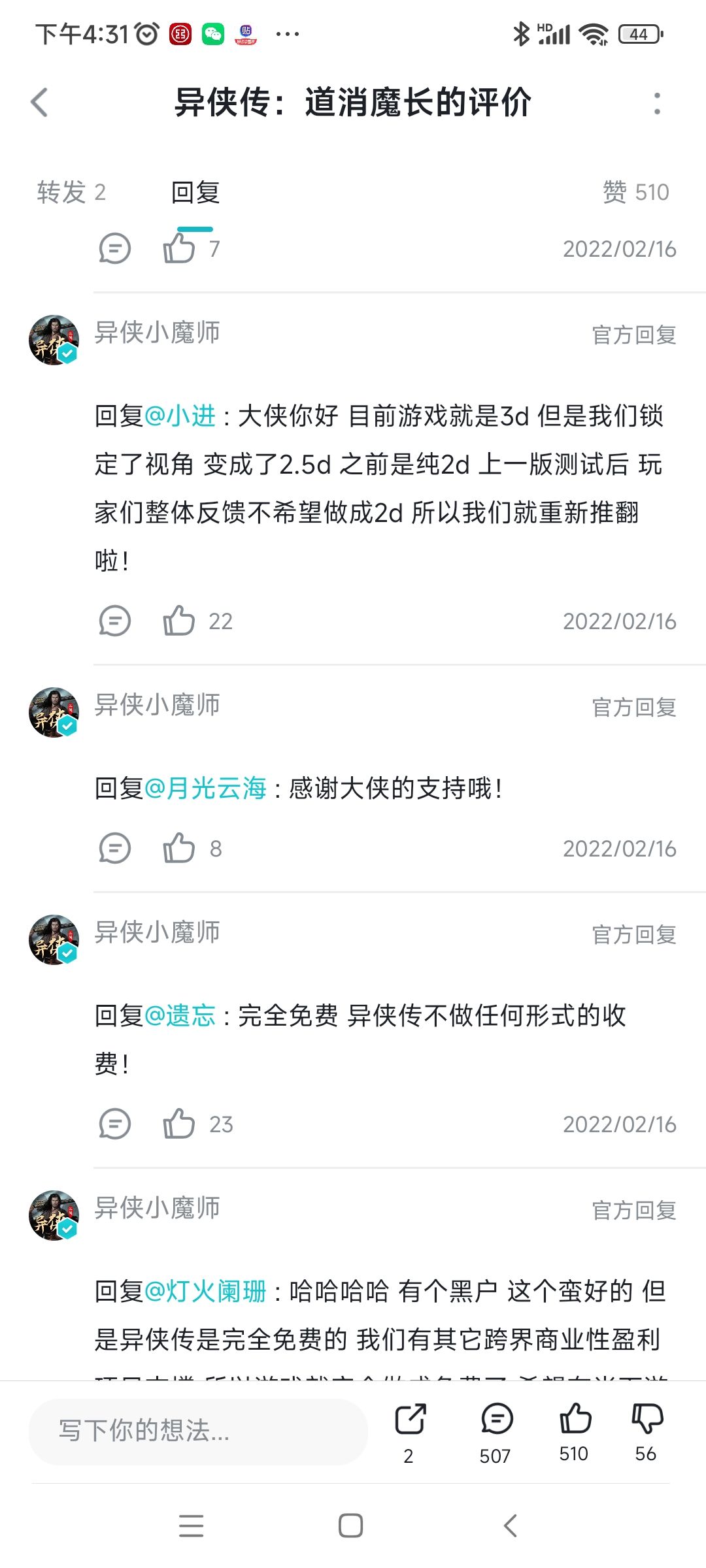Switch to the 转发 2 tab

71,192
